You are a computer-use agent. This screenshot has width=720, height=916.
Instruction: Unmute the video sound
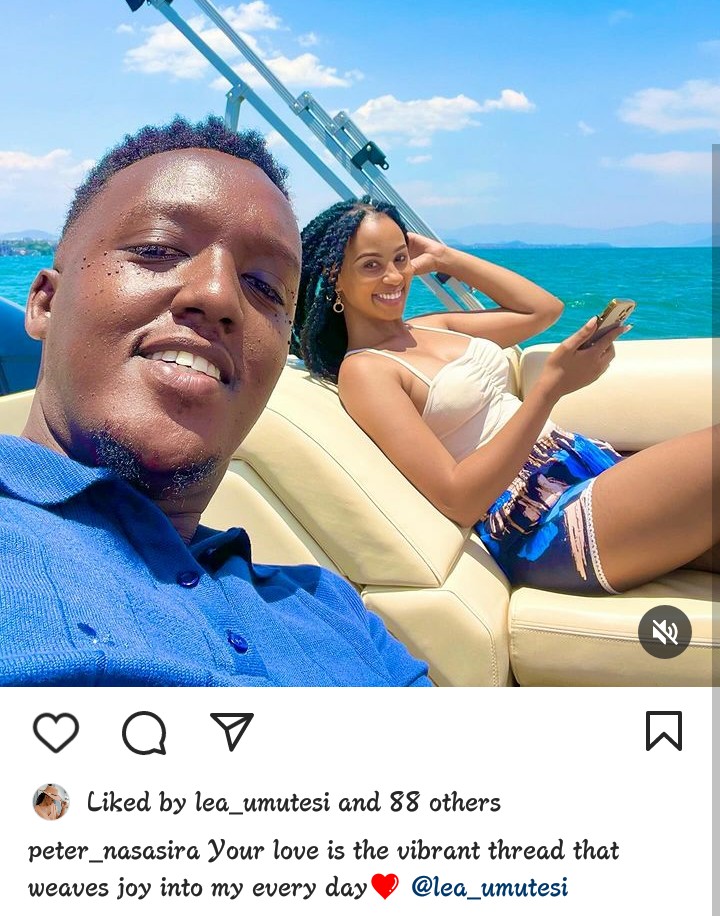[x=665, y=632]
